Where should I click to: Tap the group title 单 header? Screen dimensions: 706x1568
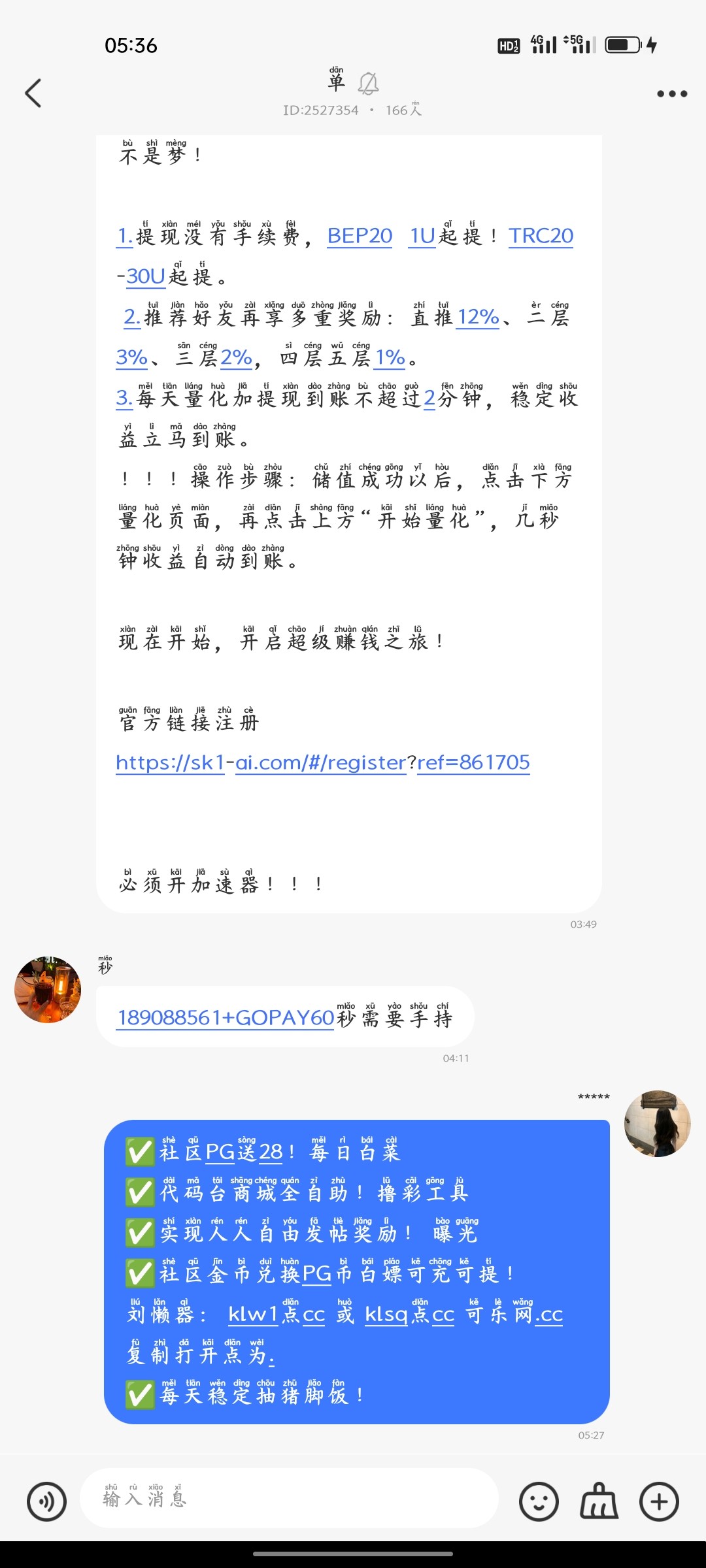pos(335,82)
